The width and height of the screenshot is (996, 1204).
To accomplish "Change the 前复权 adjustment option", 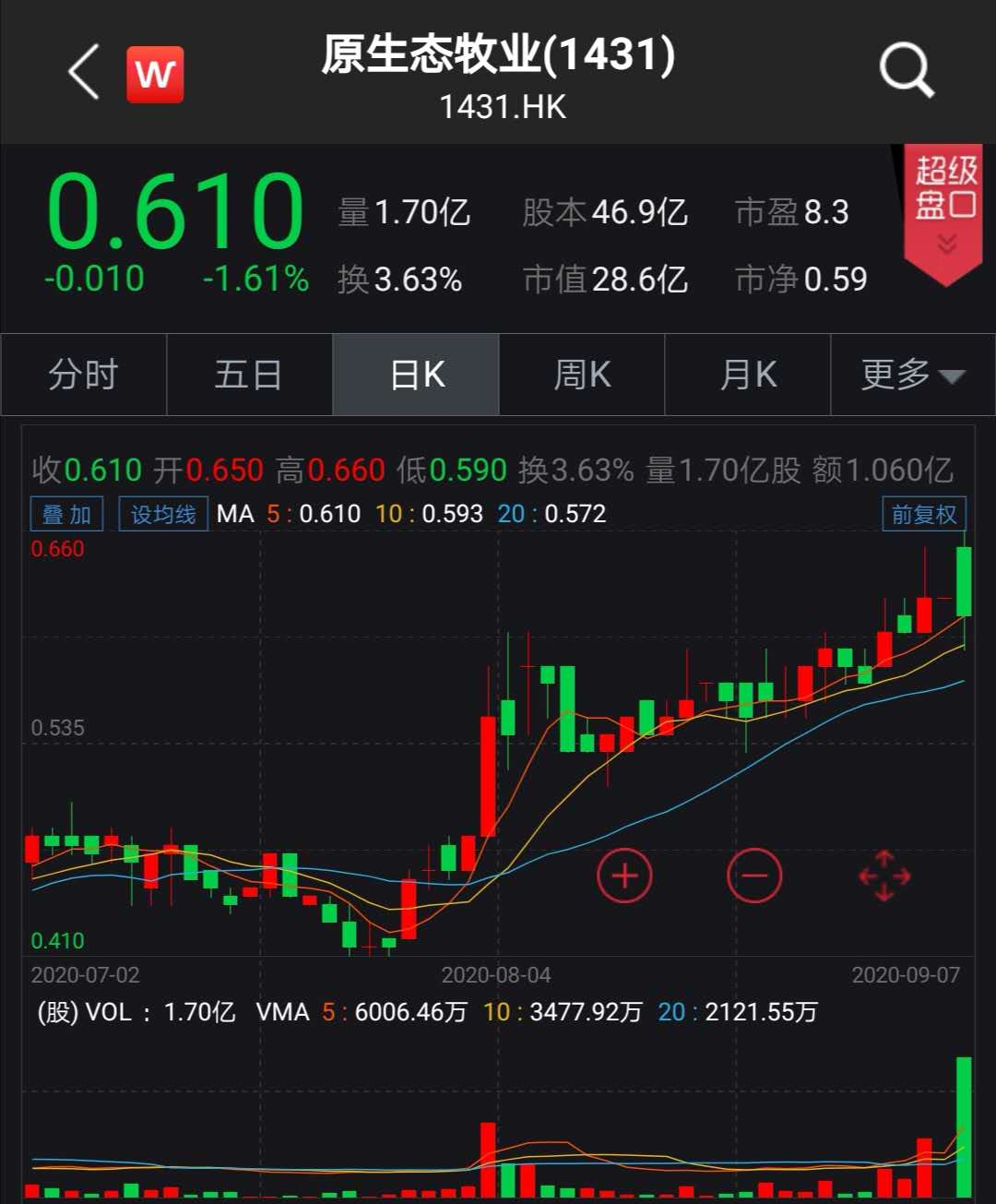I will point(924,514).
